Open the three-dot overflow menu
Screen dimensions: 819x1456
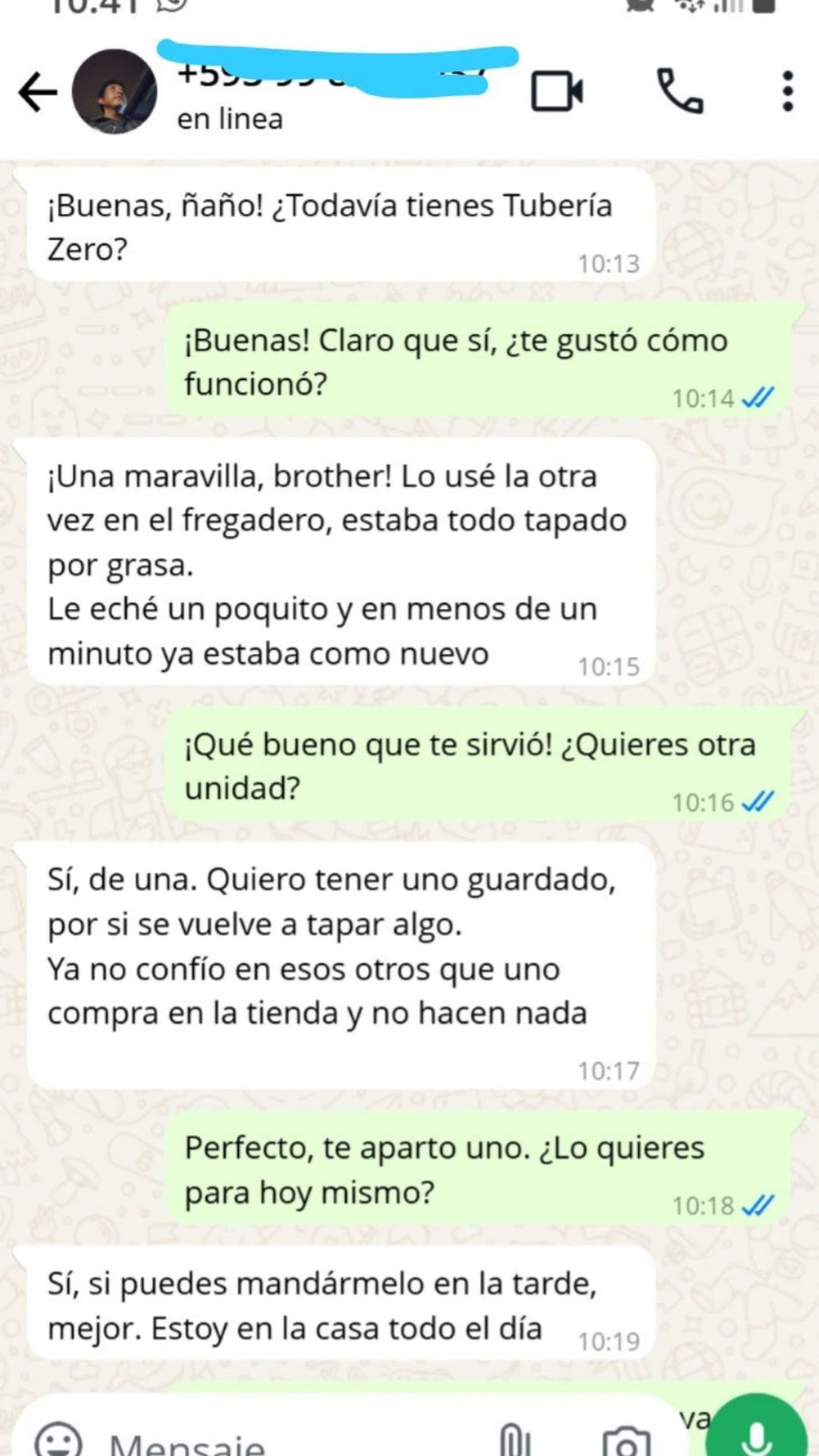(x=788, y=91)
